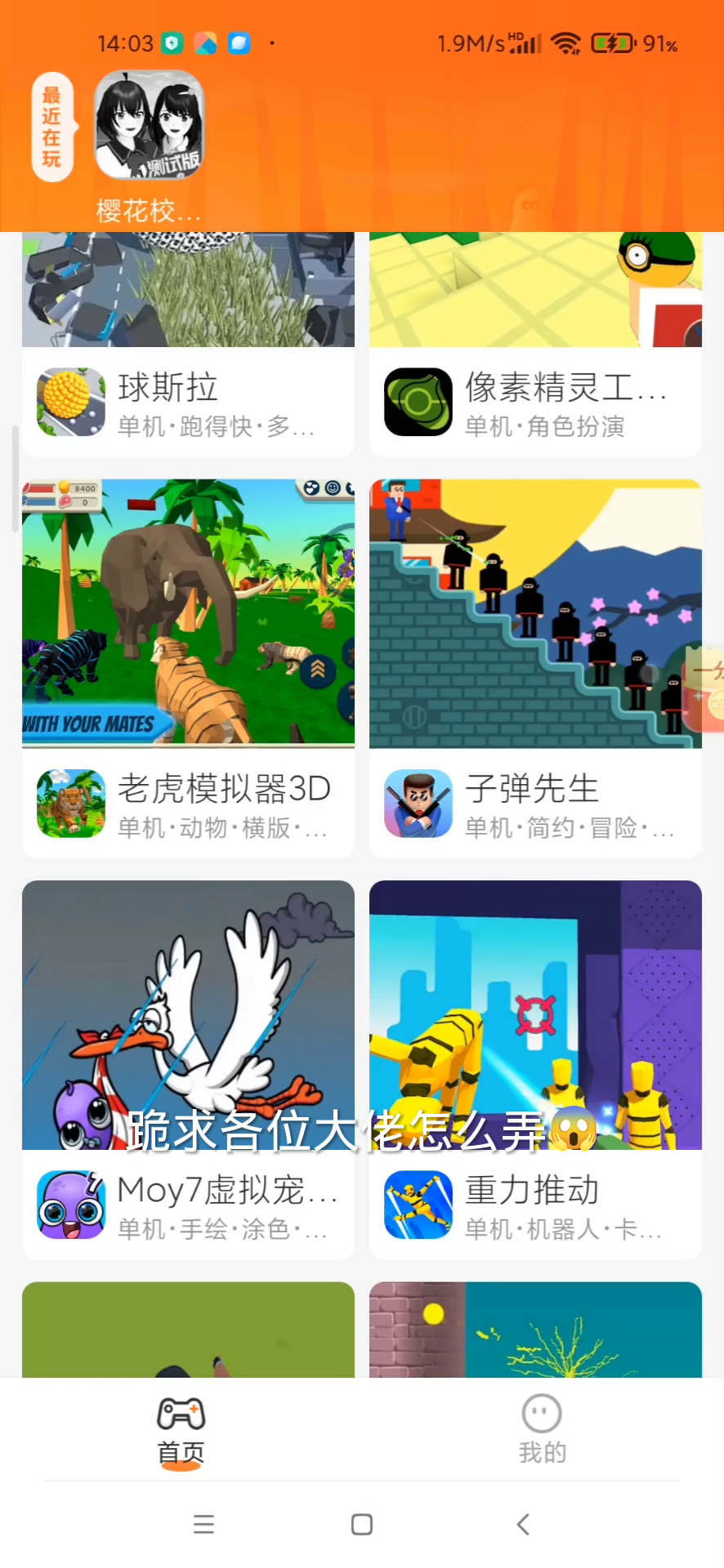Go to the system home screen
This screenshot has height=1568, width=724.
point(362,1524)
